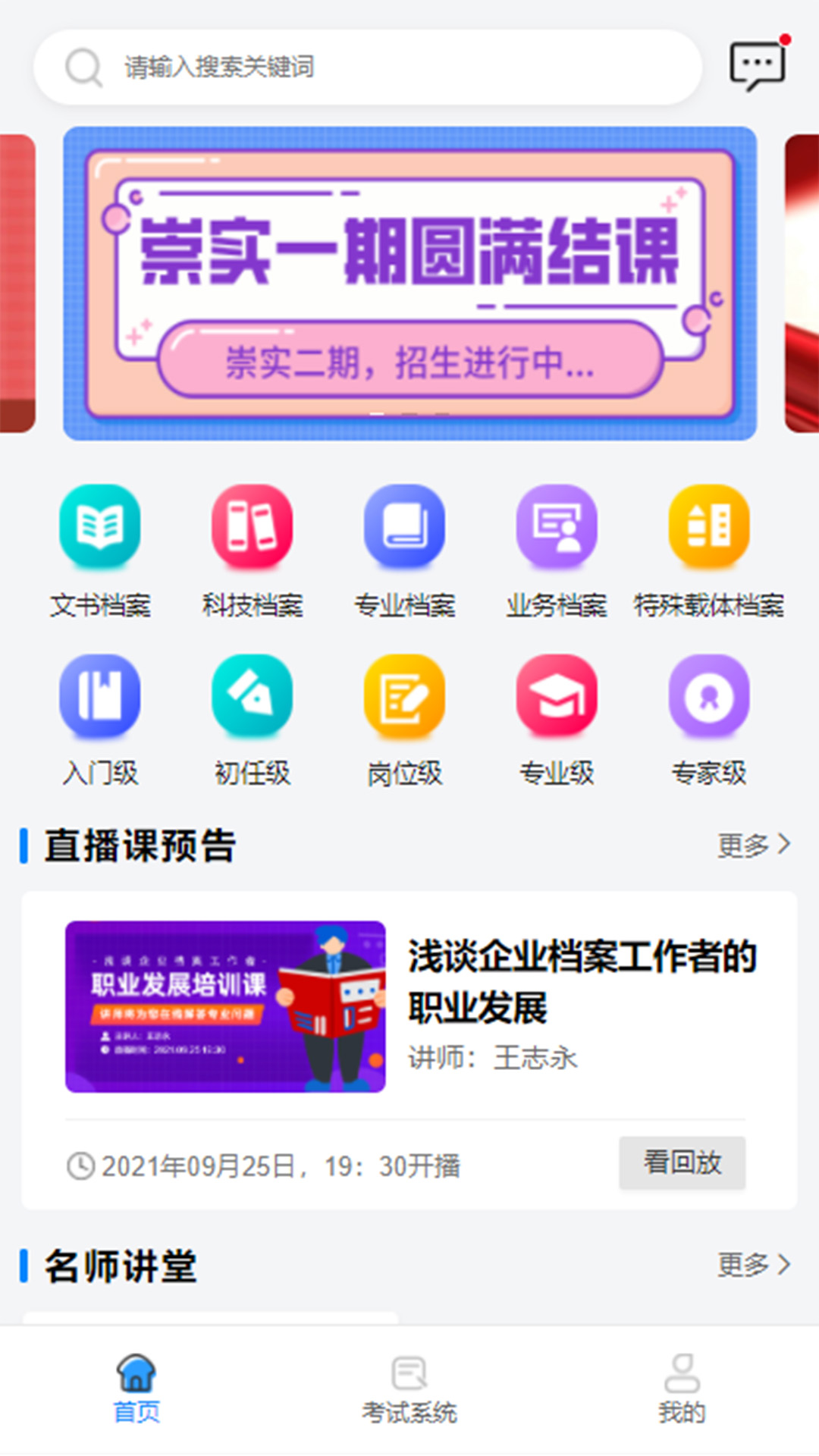The height and width of the screenshot is (1456, 819).
Task: Open the 专业档案 section icon
Action: 406,529
